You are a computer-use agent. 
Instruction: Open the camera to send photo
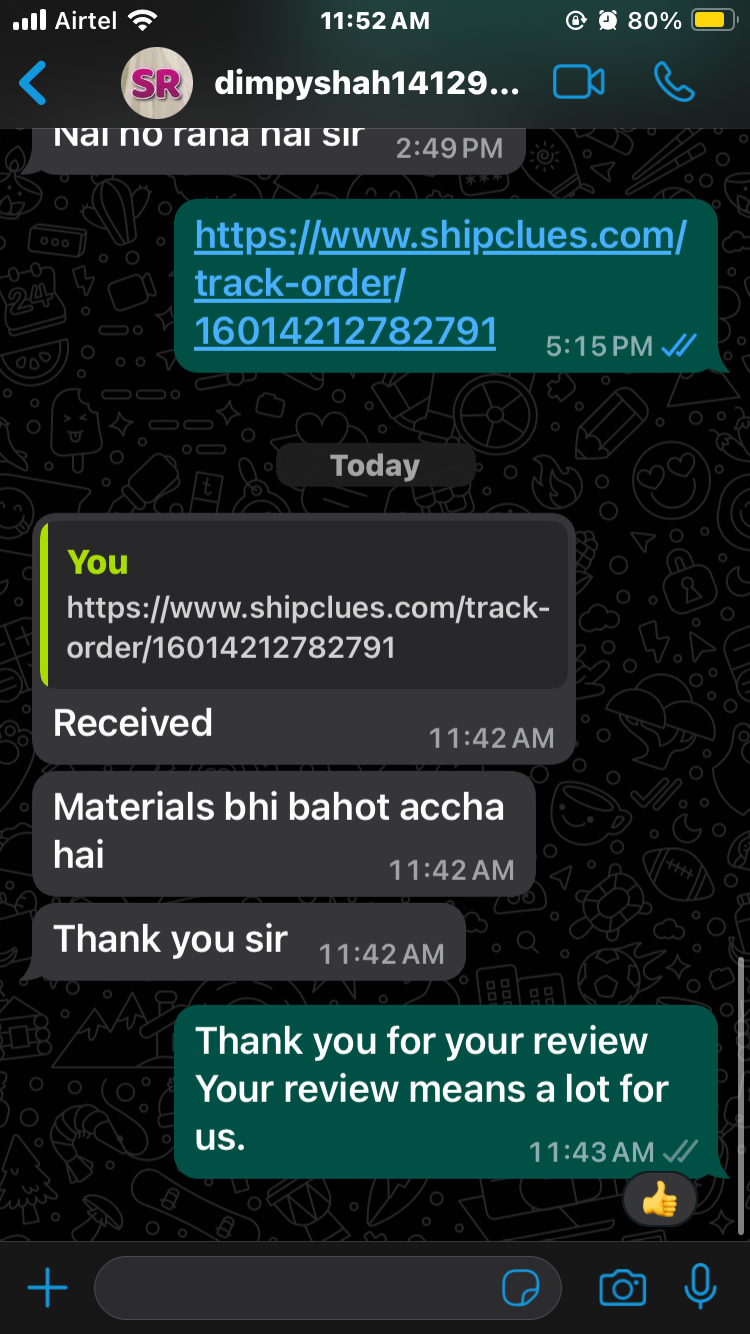pos(622,1289)
